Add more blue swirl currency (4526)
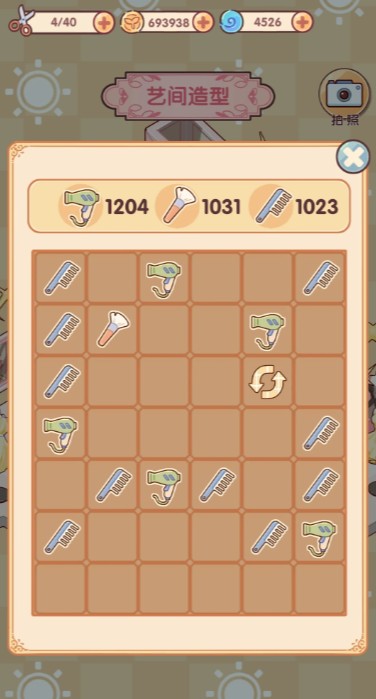 (302, 22)
